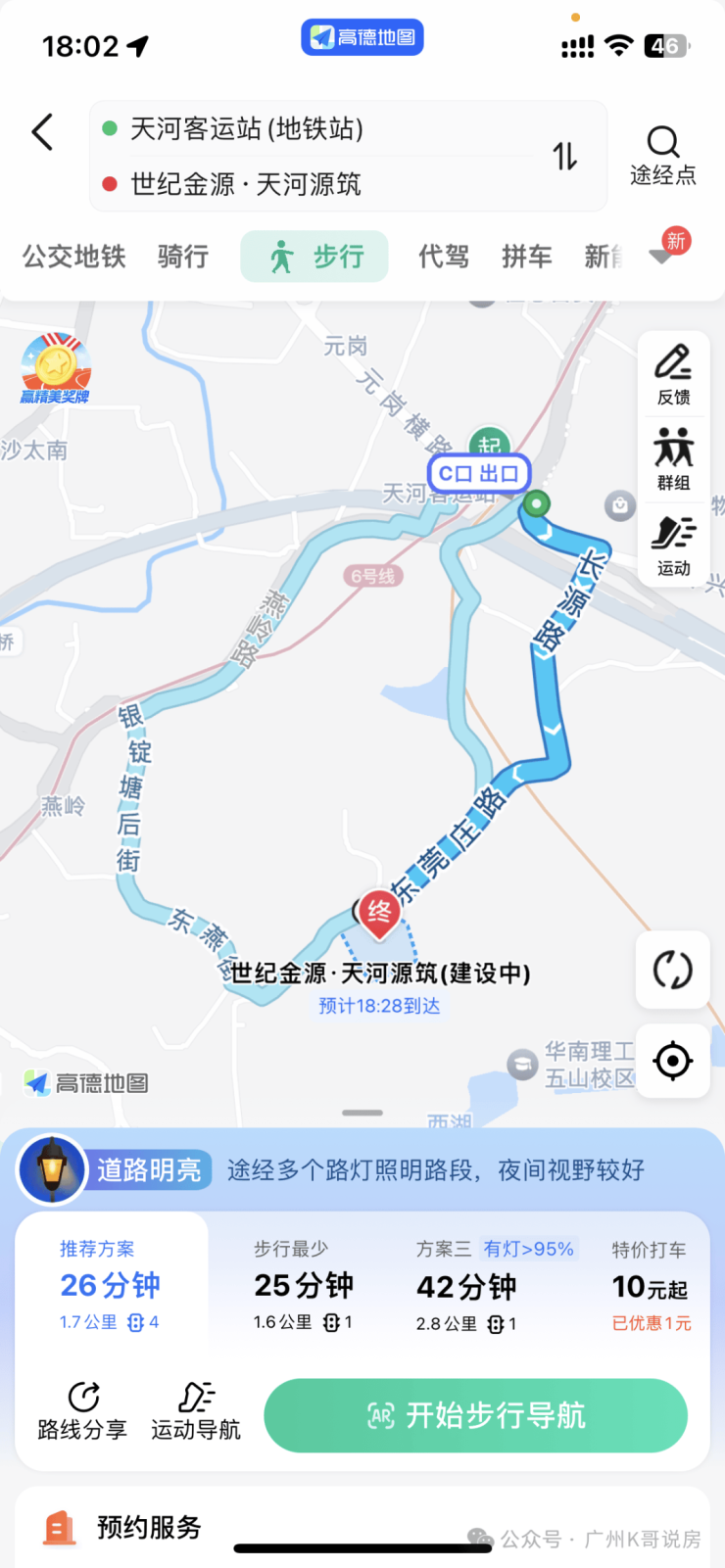Image resolution: width=725 pixels, height=1568 pixels.
Task: Switch to the 骑行 tab
Action: tap(183, 257)
